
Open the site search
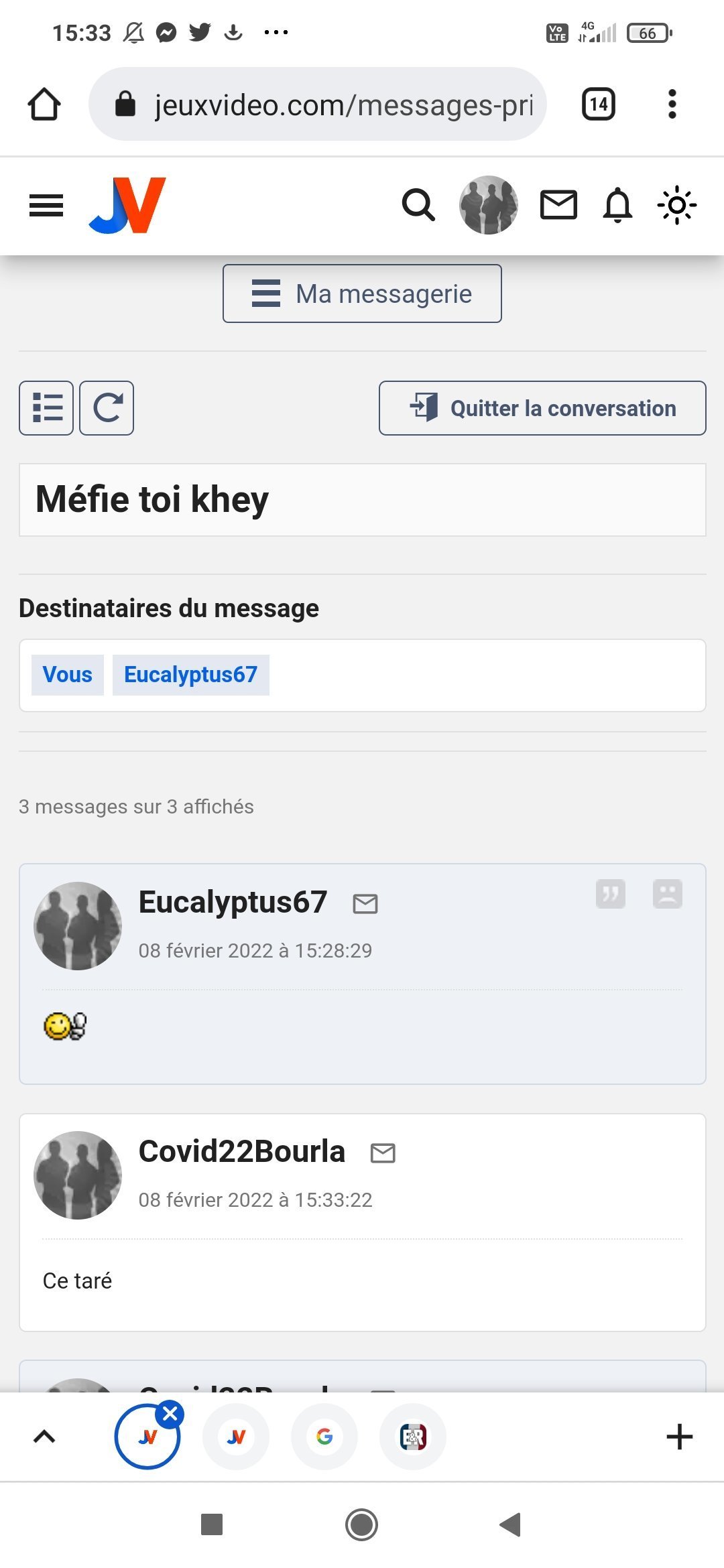[418, 205]
